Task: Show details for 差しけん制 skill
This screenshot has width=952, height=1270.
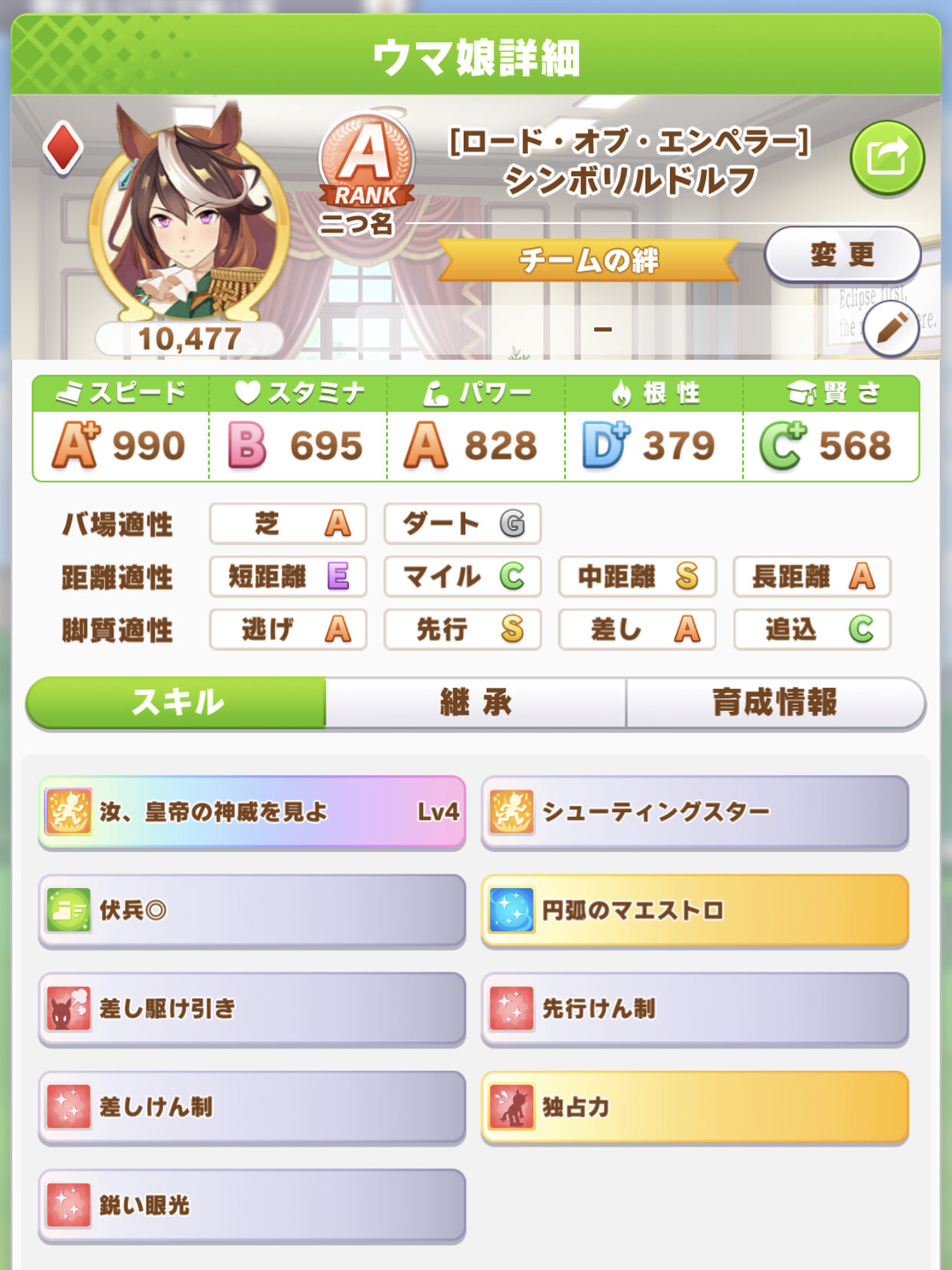Action: tap(252, 1107)
